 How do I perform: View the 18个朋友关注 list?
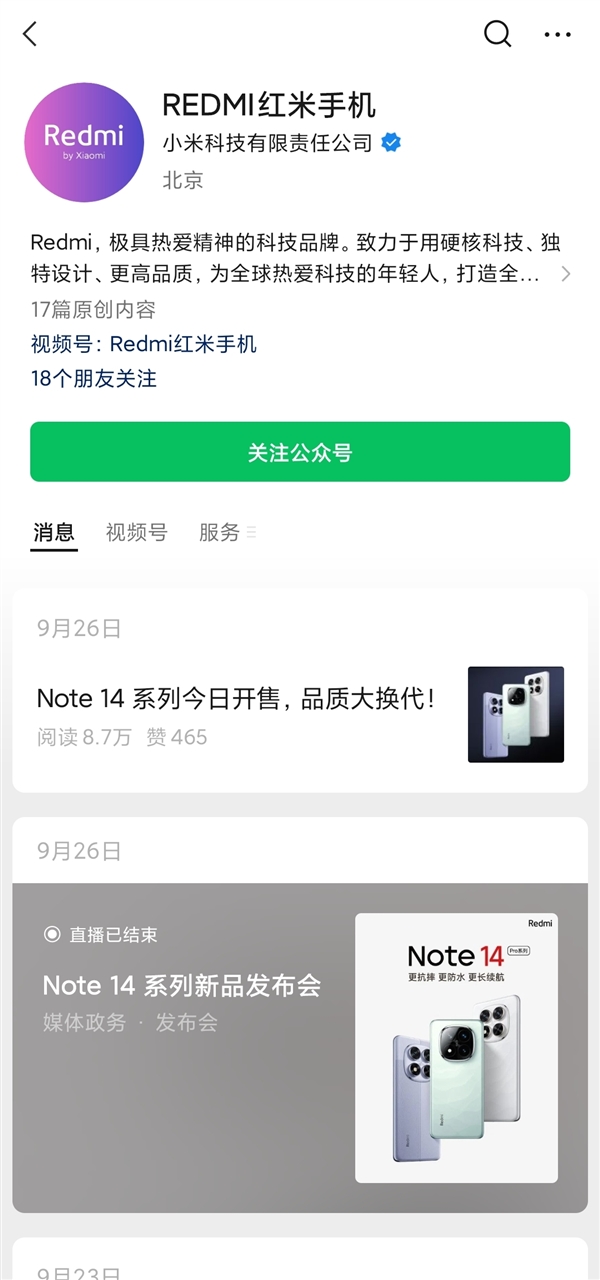tap(94, 378)
